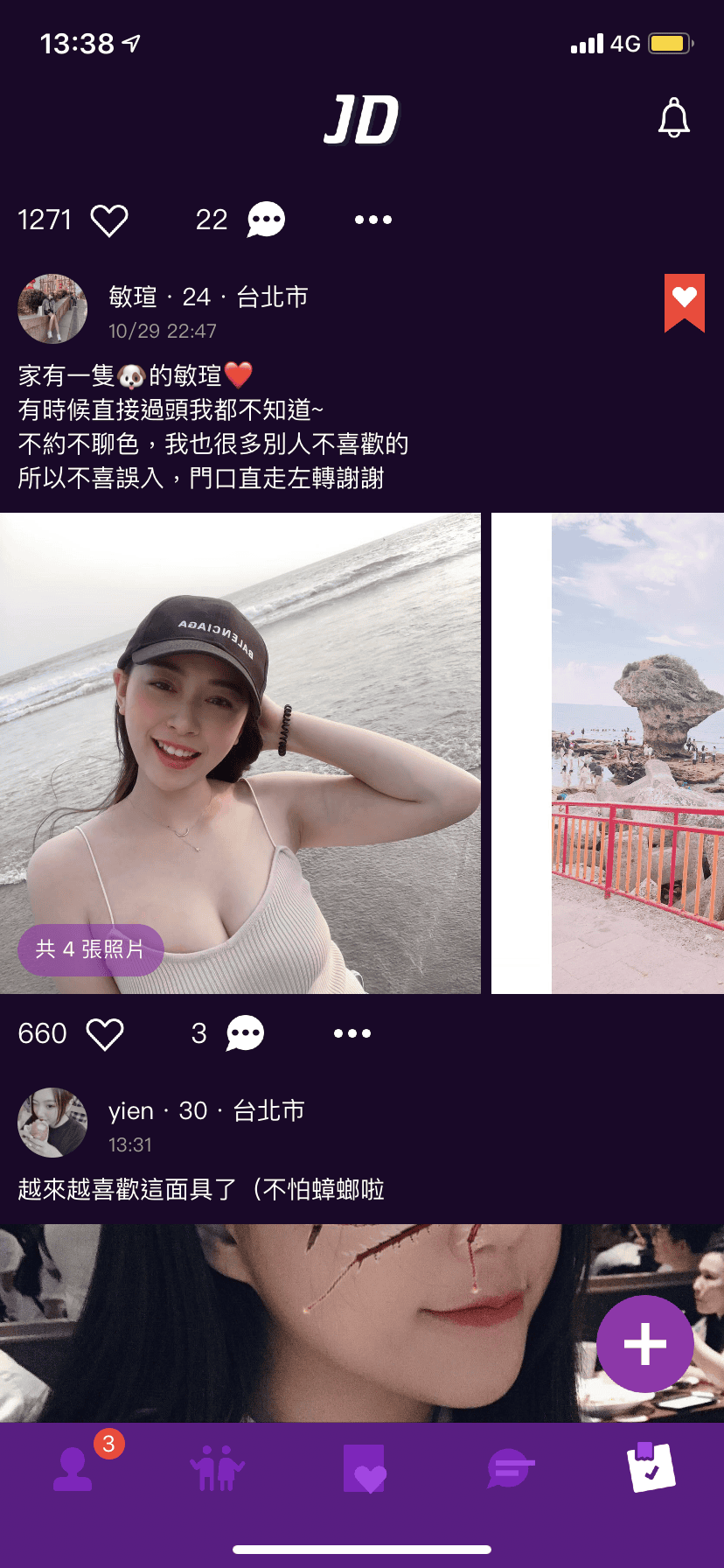
Task: Open more options beside the 22 comments
Action: pos(373,220)
